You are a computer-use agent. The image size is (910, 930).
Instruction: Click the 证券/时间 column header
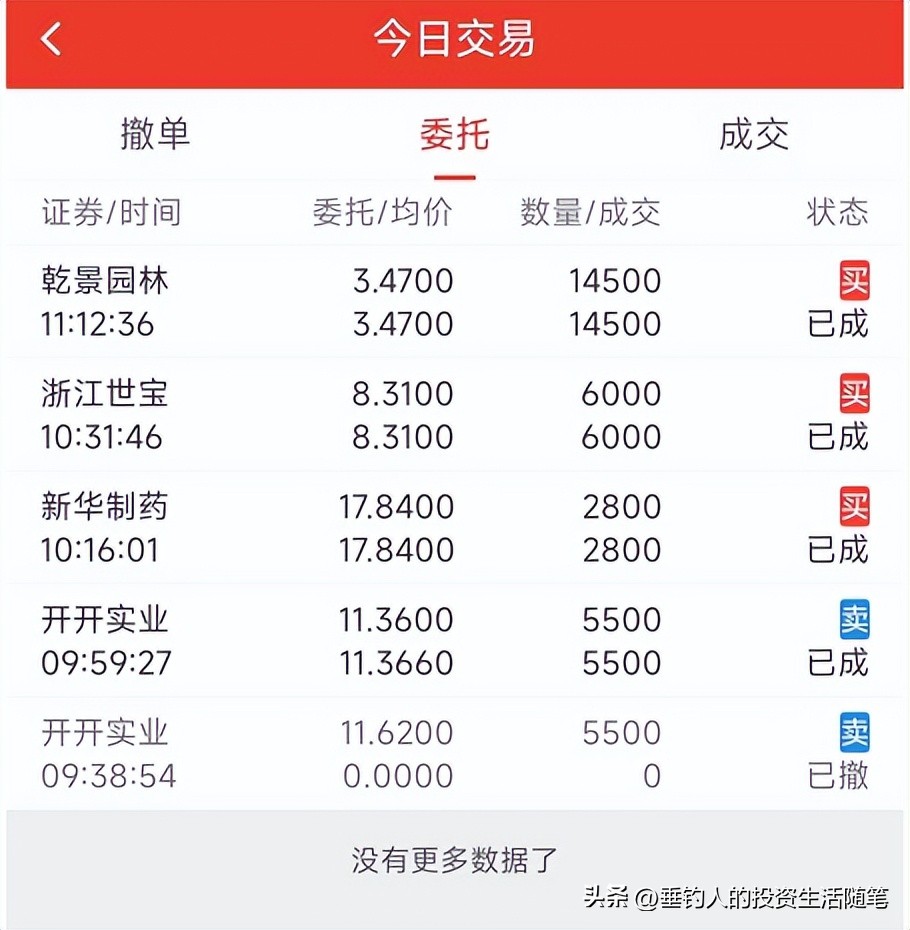(x=111, y=212)
